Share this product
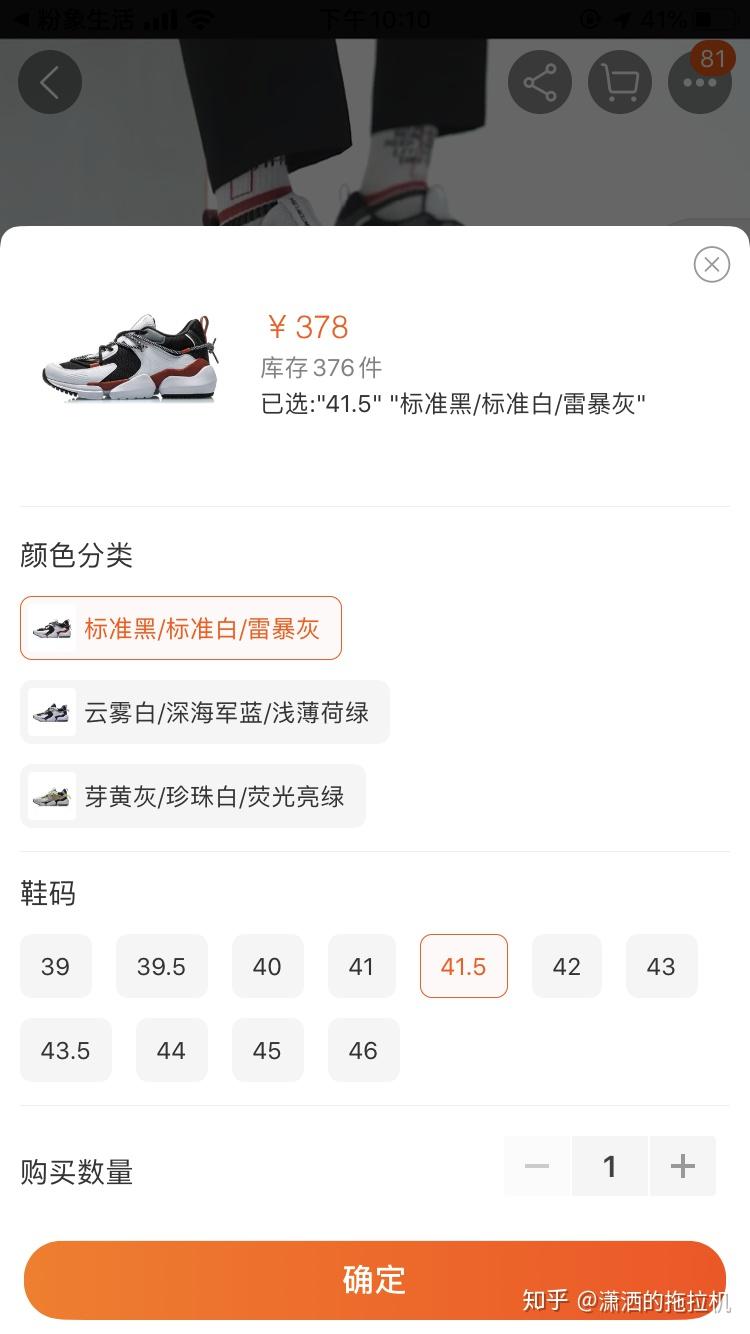This screenshot has height=1334, width=750. tap(539, 82)
